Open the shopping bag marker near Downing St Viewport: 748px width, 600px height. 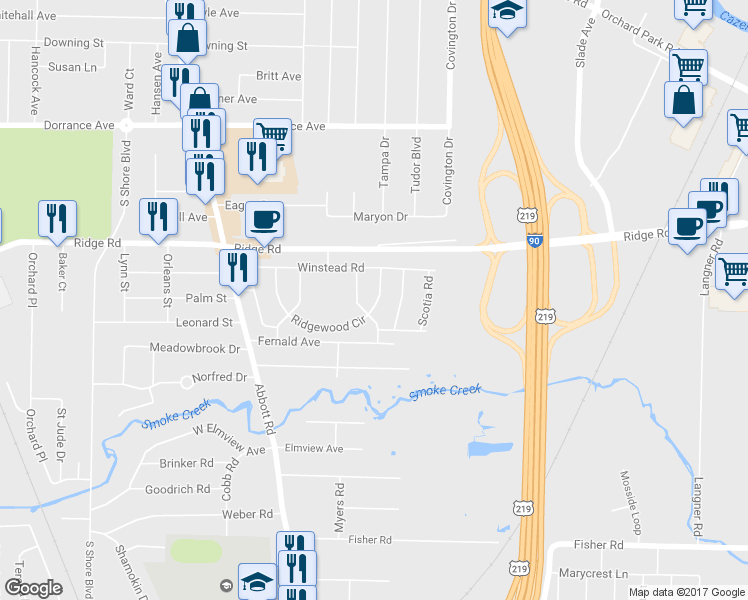(187, 39)
